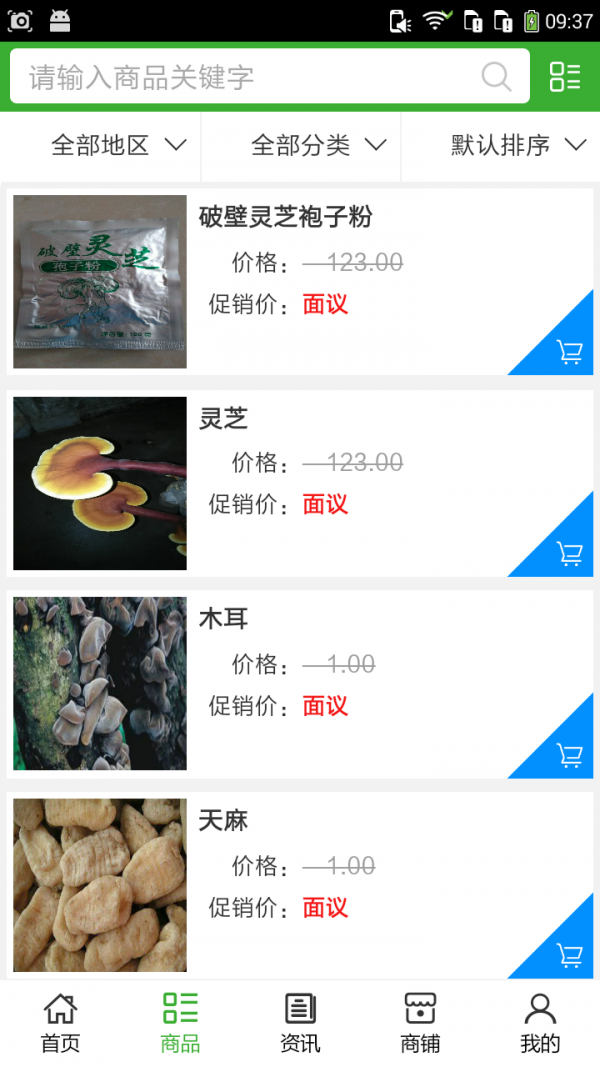600x1067 pixels.
Task: Open the 我的 profile tab
Action: (540, 1023)
